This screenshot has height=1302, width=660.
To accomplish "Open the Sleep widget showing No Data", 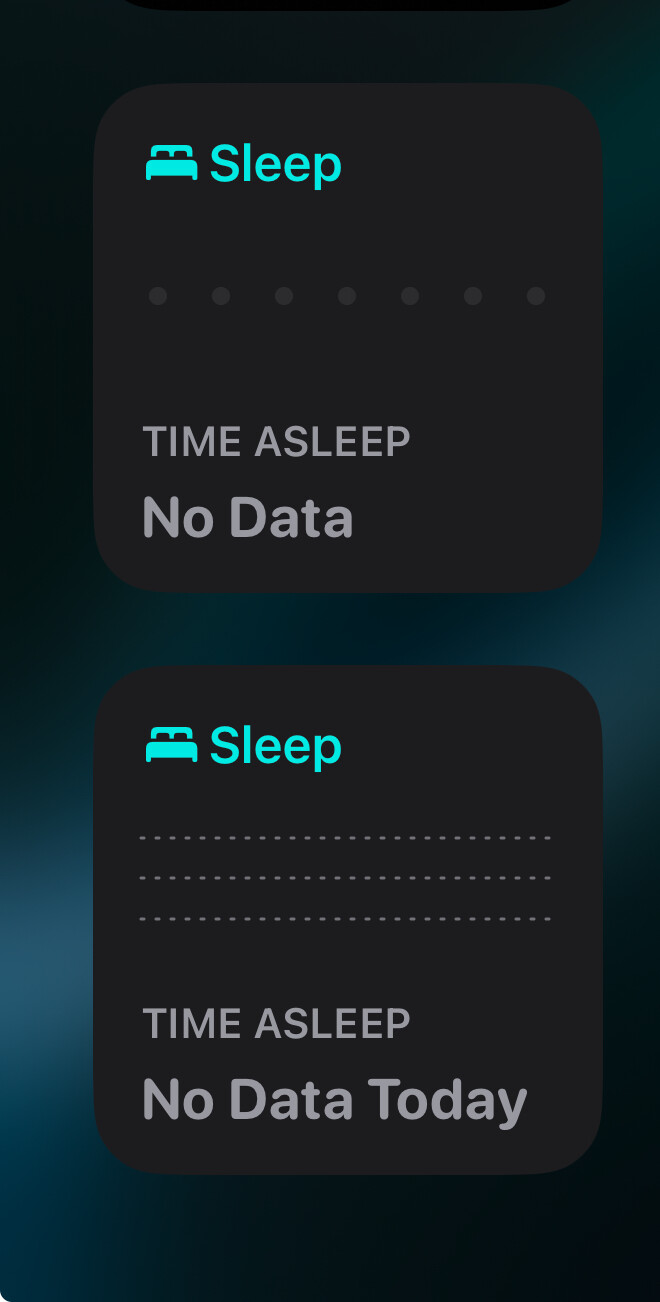I will (348, 338).
